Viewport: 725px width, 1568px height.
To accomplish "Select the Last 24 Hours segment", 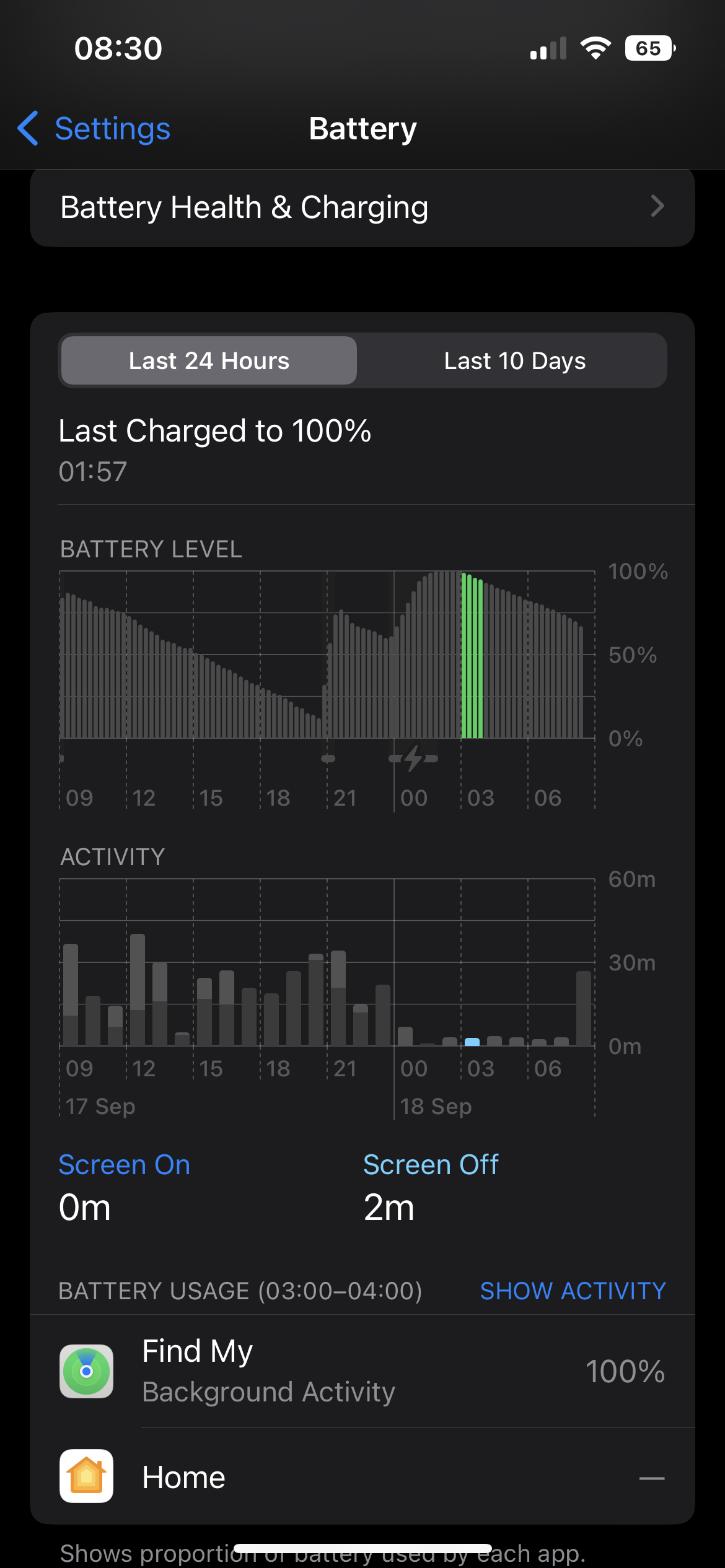I will [209, 360].
